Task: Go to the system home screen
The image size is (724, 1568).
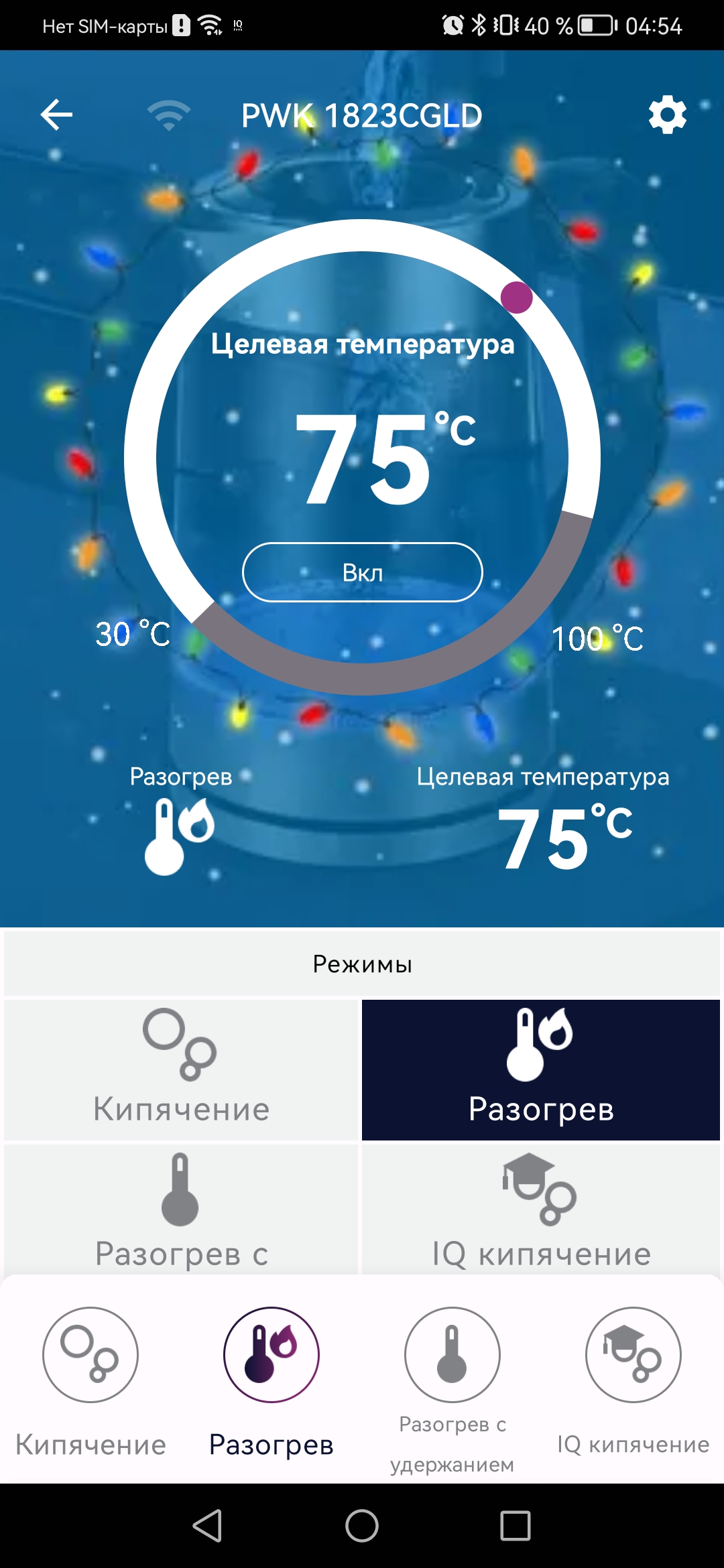Action: [362, 1526]
